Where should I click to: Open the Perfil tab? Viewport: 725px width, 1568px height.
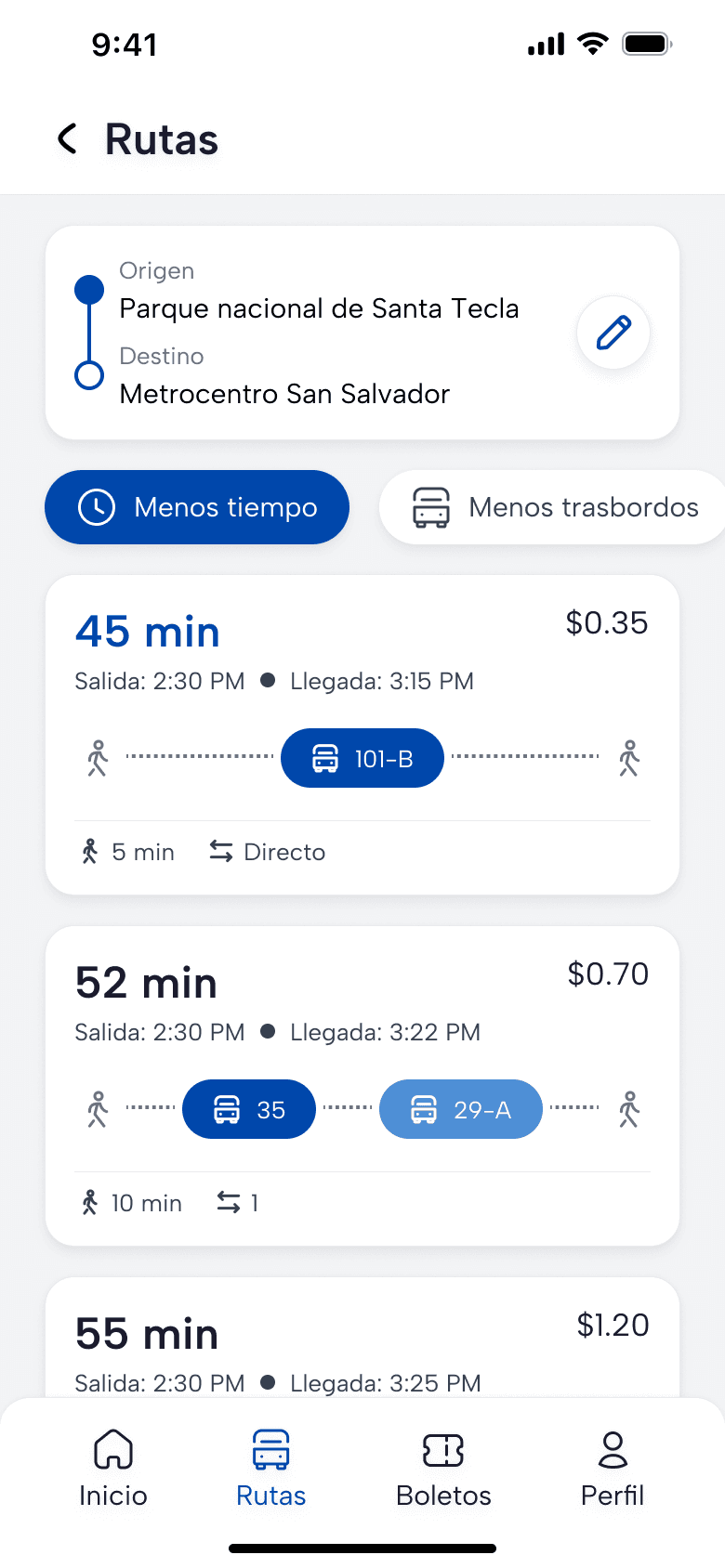613,1469
